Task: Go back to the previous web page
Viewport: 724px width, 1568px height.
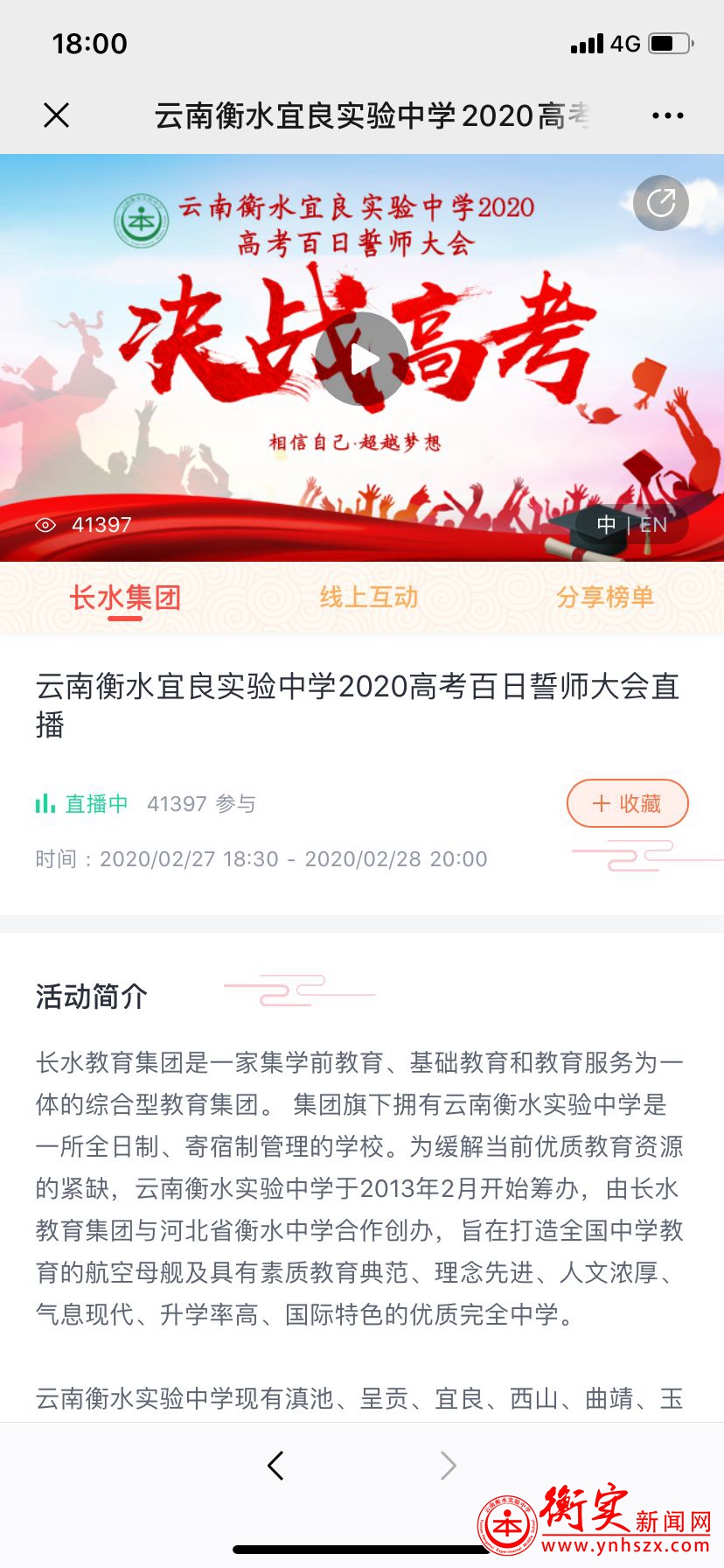Action: [x=276, y=1465]
